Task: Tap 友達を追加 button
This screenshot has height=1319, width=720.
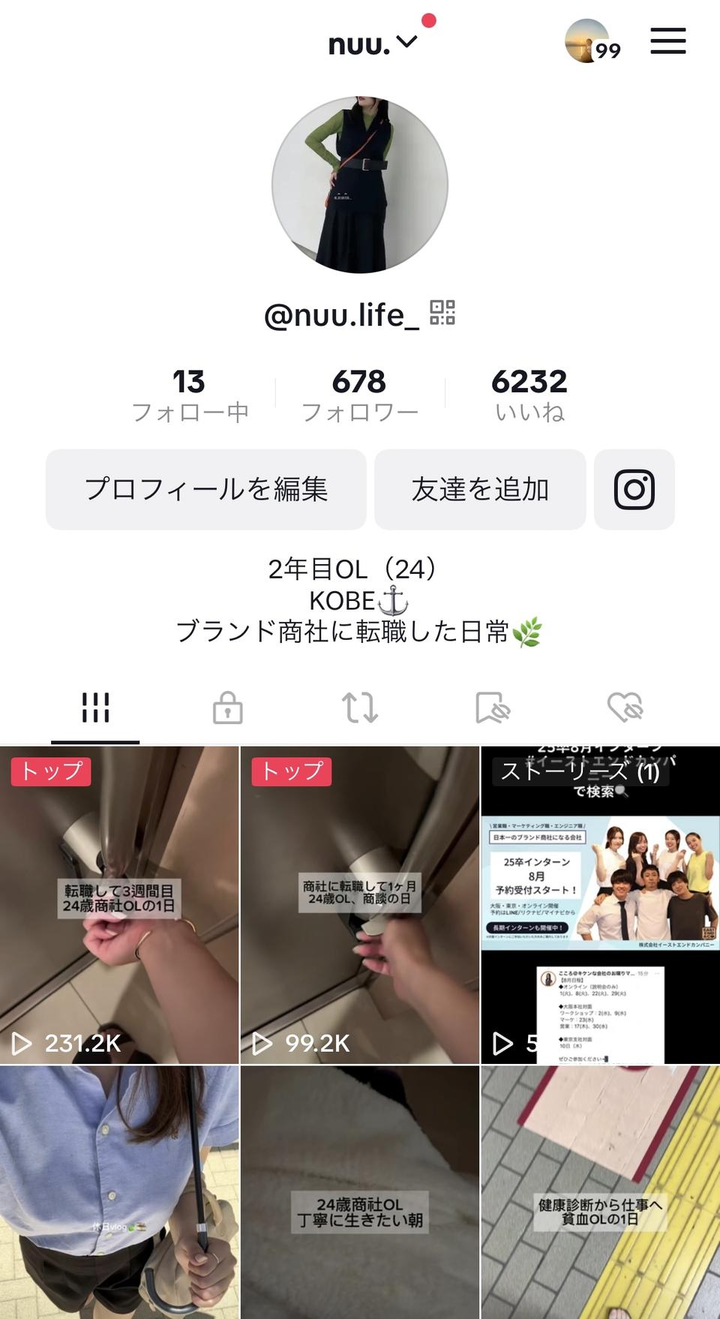Action: (x=480, y=489)
